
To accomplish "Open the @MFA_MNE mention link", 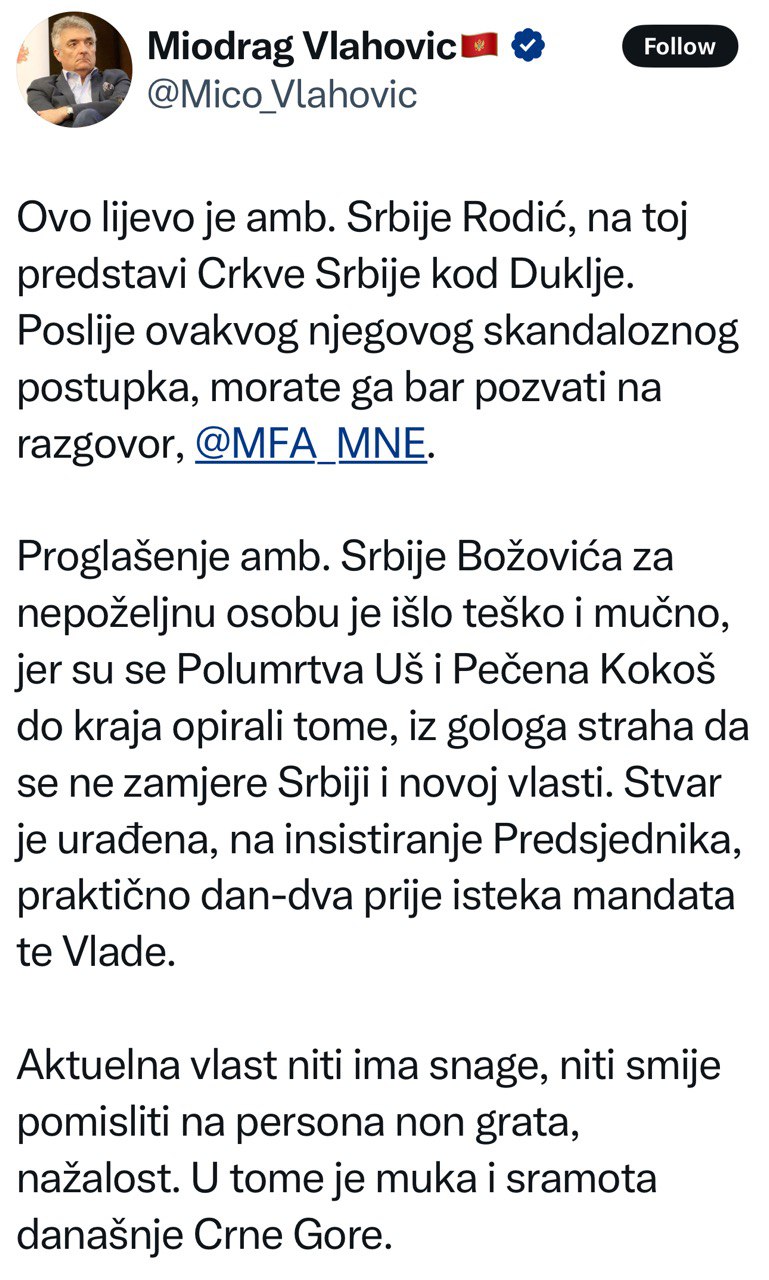I will click(310, 445).
